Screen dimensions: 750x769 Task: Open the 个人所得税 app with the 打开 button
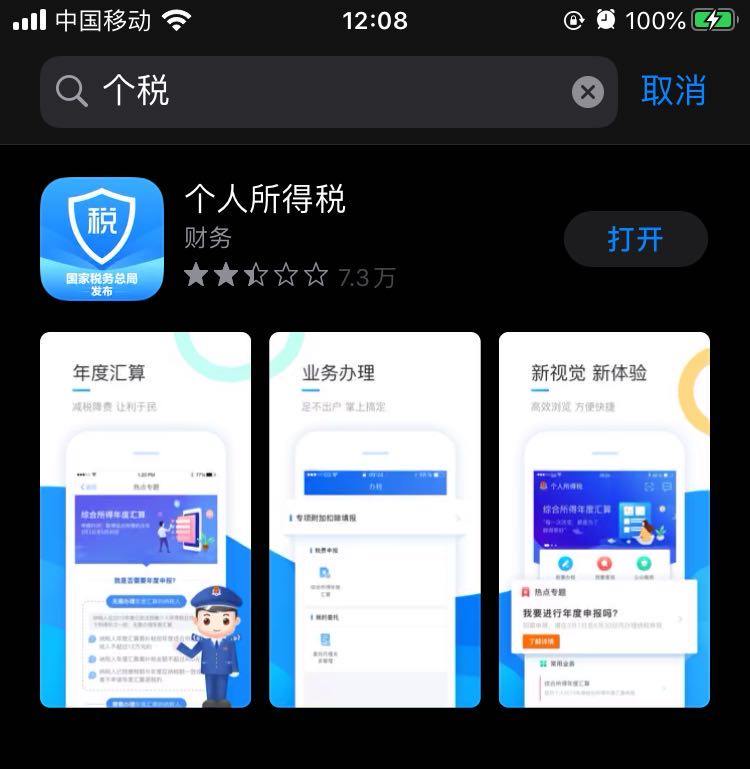click(635, 239)
